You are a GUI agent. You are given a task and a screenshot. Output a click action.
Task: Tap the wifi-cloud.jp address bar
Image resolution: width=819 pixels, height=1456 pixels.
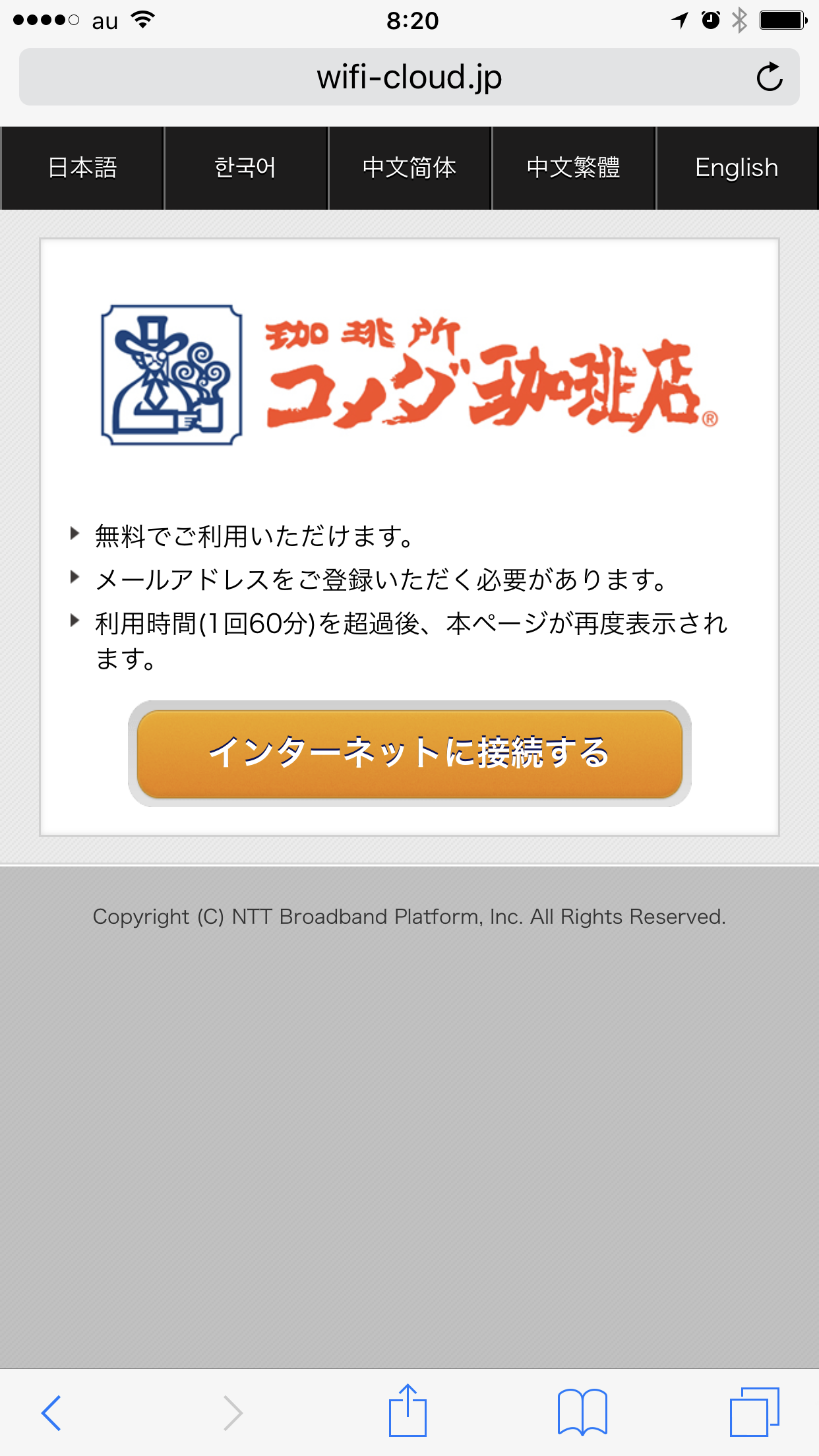409,77
